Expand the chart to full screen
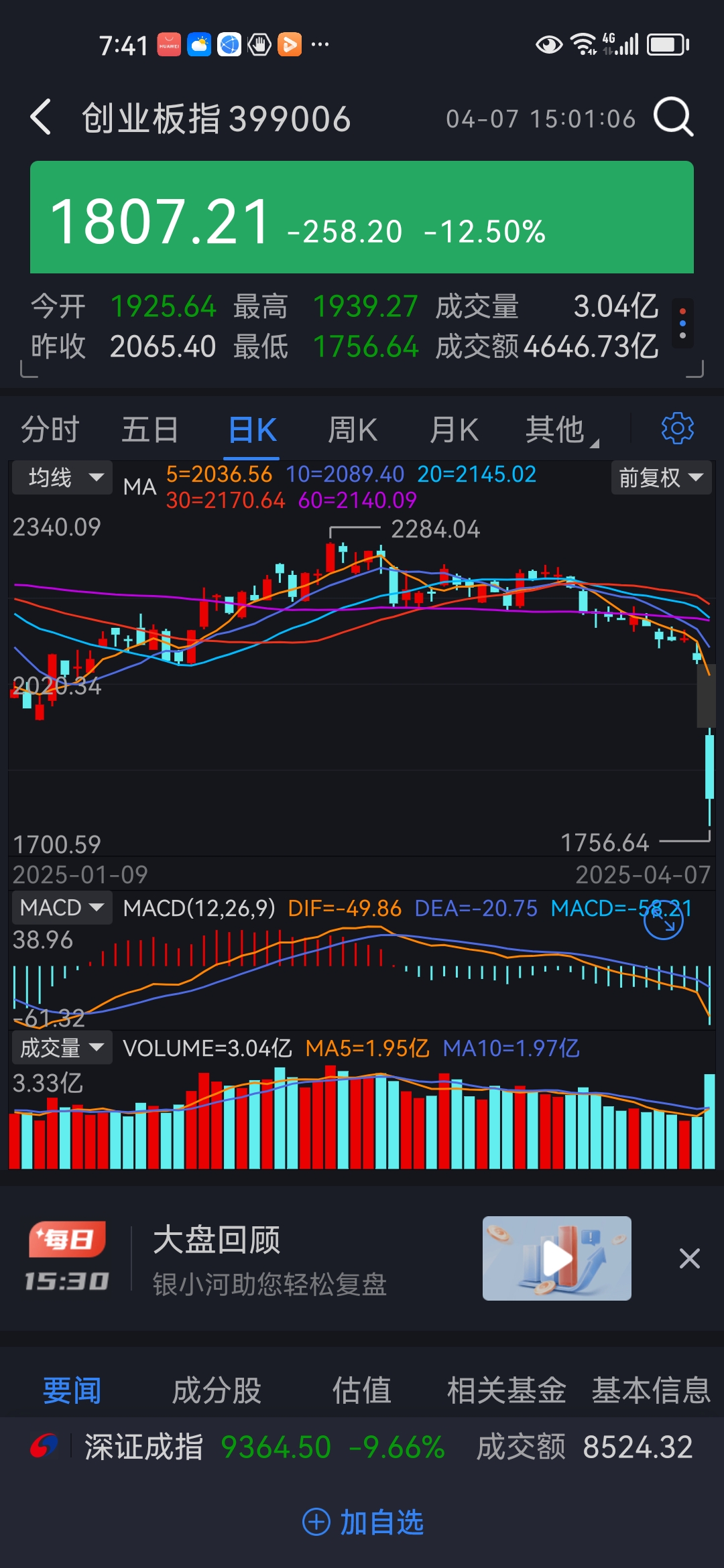The height and width of the screenshot is (1568, 724). [663, 921]
